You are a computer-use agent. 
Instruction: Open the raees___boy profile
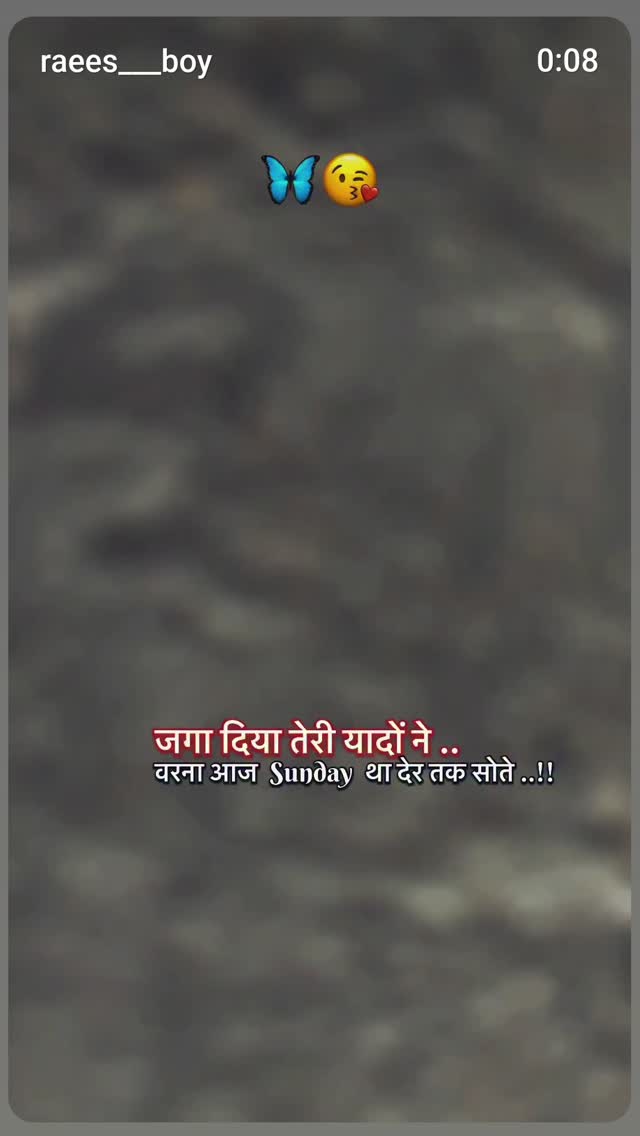(126, 62)
